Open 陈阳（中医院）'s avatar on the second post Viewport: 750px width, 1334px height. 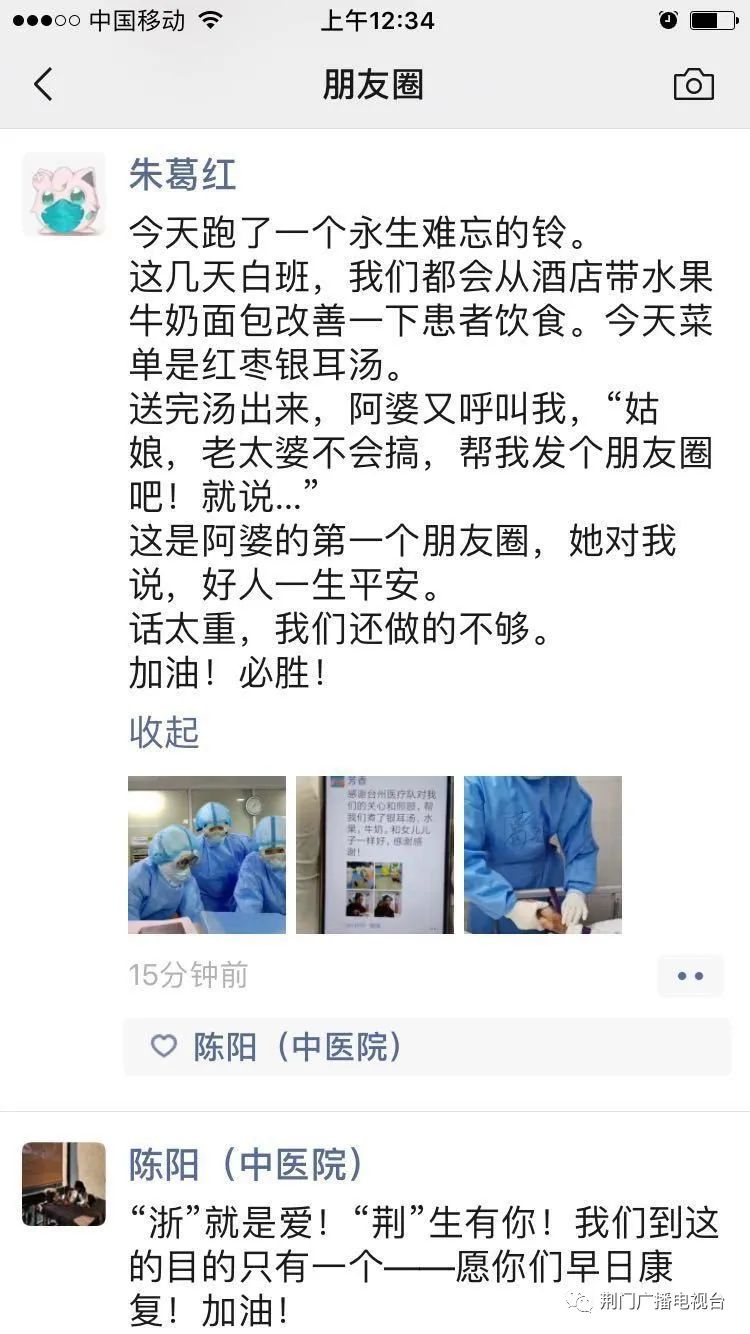click(64, 1184)
